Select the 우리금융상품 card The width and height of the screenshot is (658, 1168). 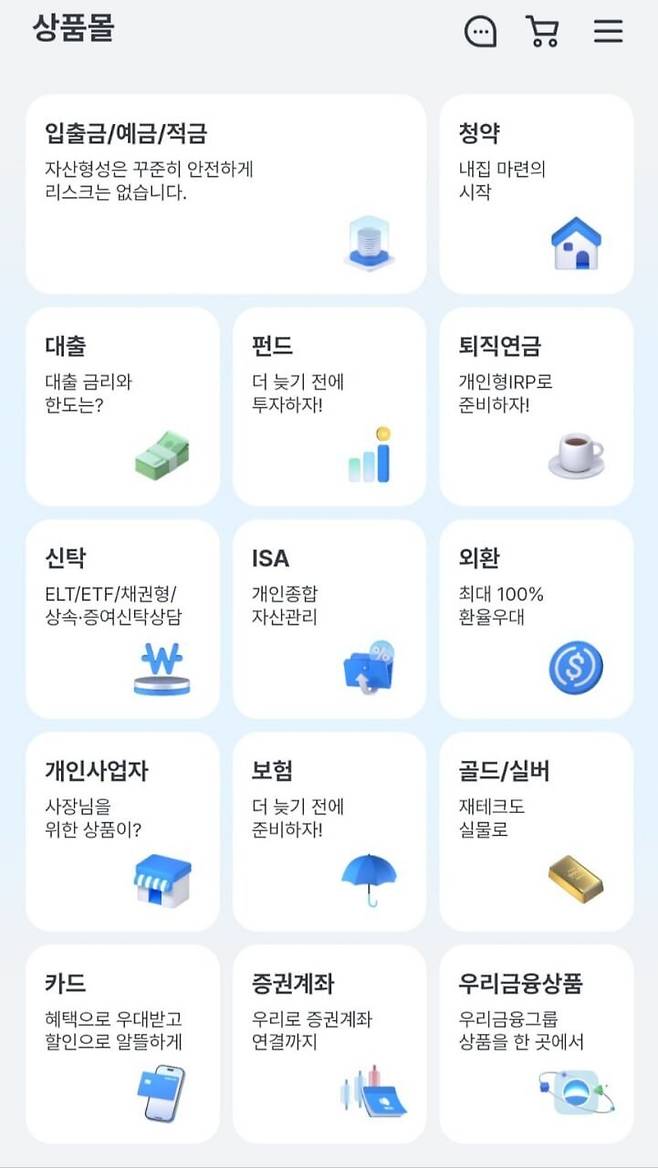(x=536, y=1043)
